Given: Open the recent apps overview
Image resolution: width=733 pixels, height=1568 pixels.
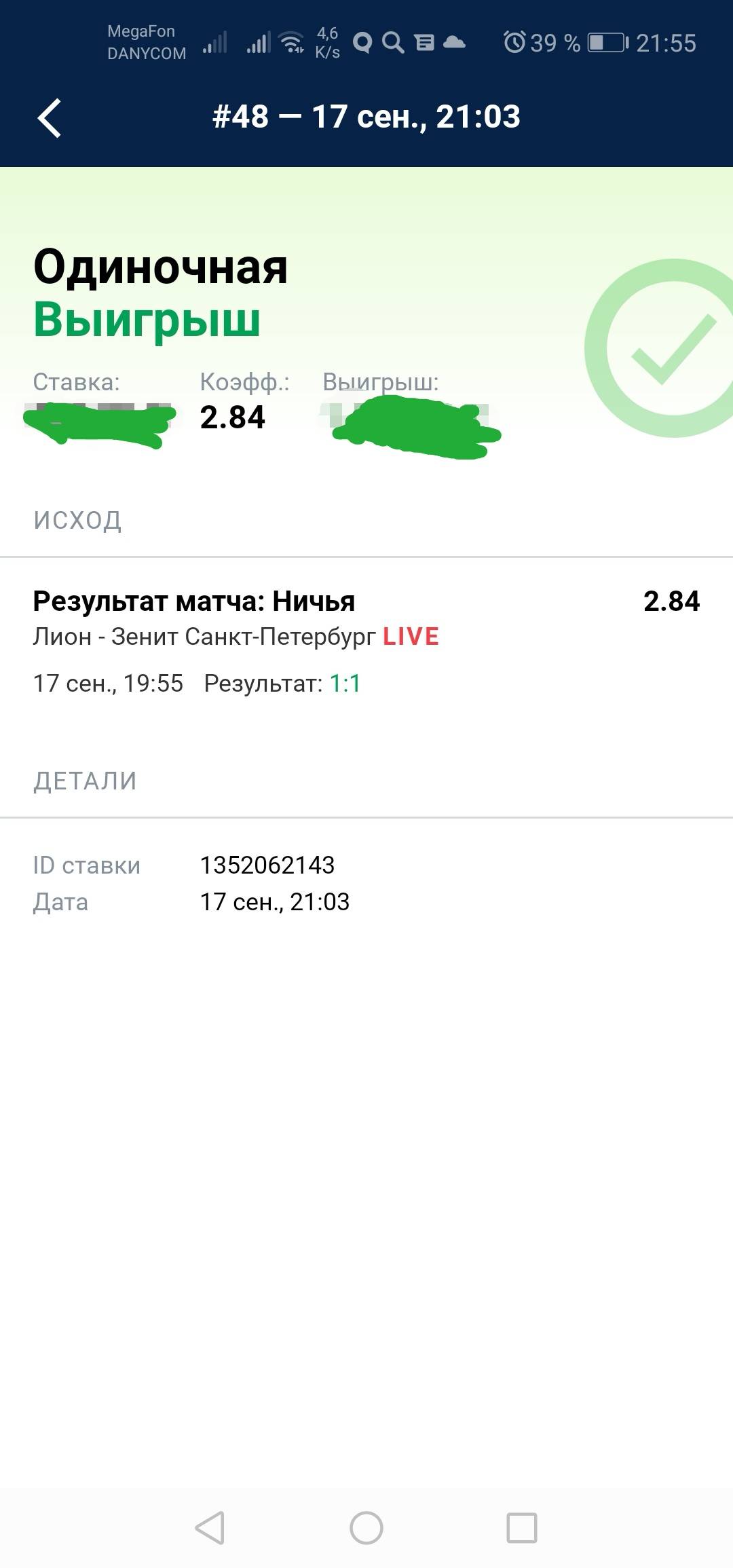Looking at the screenshot, I should pos(522,1528).
